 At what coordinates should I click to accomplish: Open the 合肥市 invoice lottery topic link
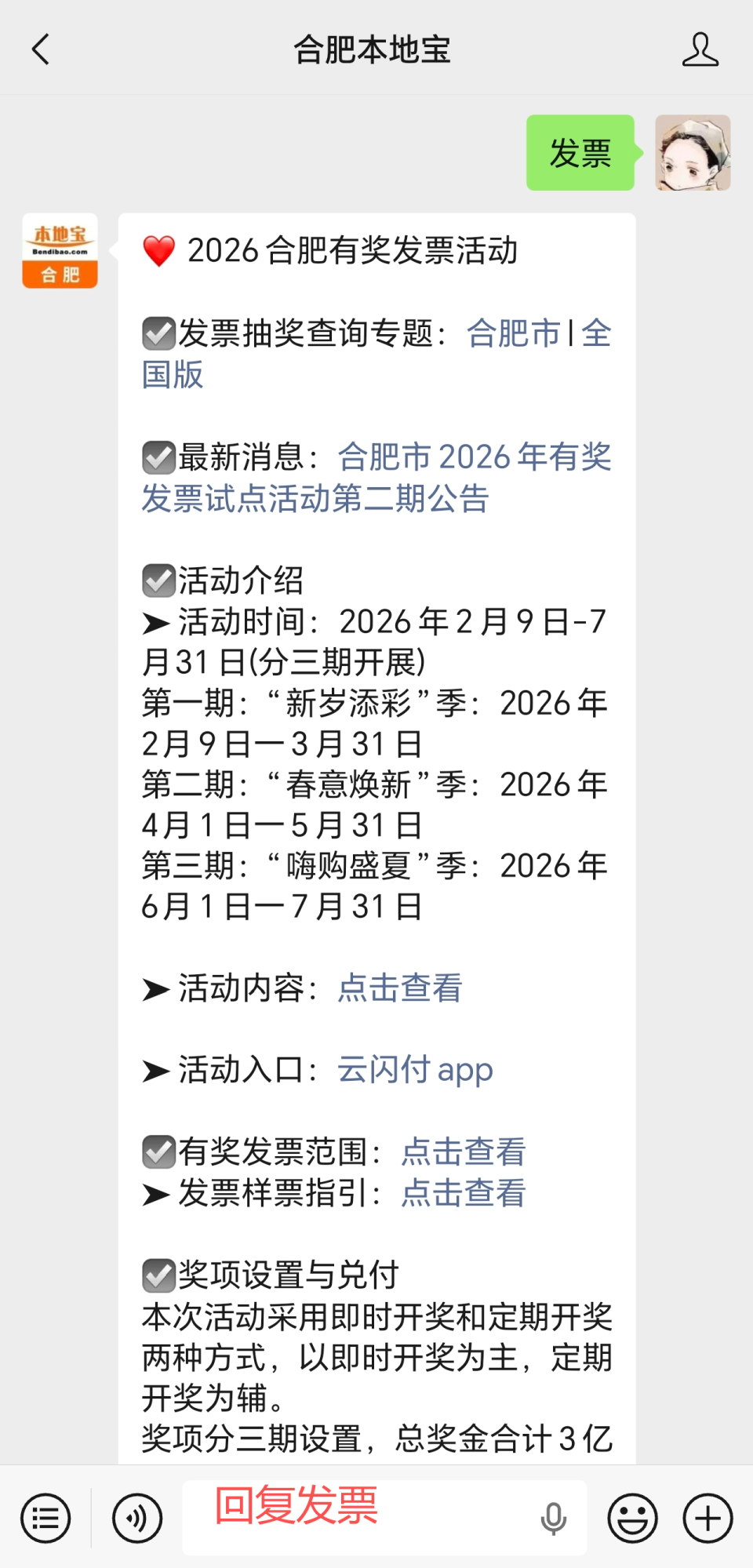pos(514,335)
